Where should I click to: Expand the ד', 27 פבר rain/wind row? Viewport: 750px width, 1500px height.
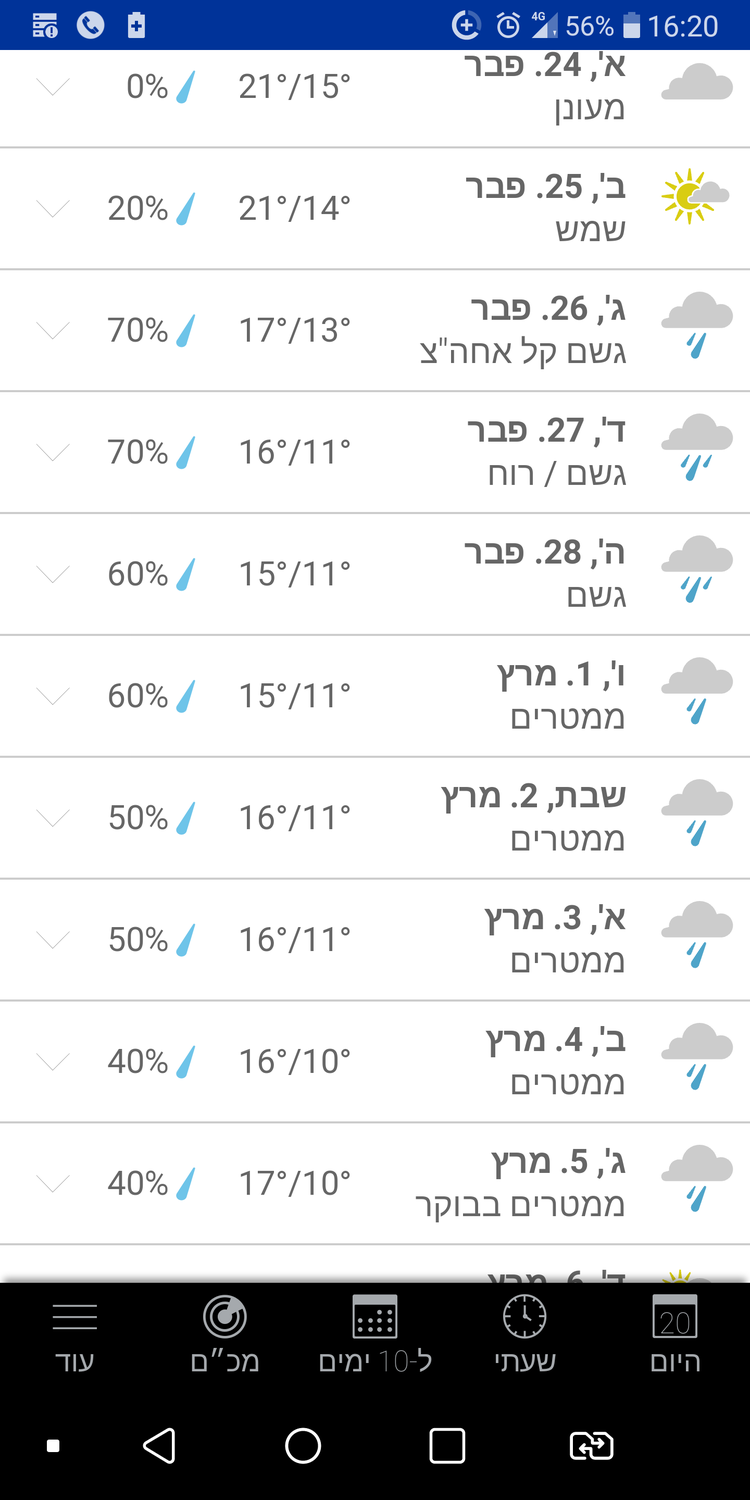53,452
